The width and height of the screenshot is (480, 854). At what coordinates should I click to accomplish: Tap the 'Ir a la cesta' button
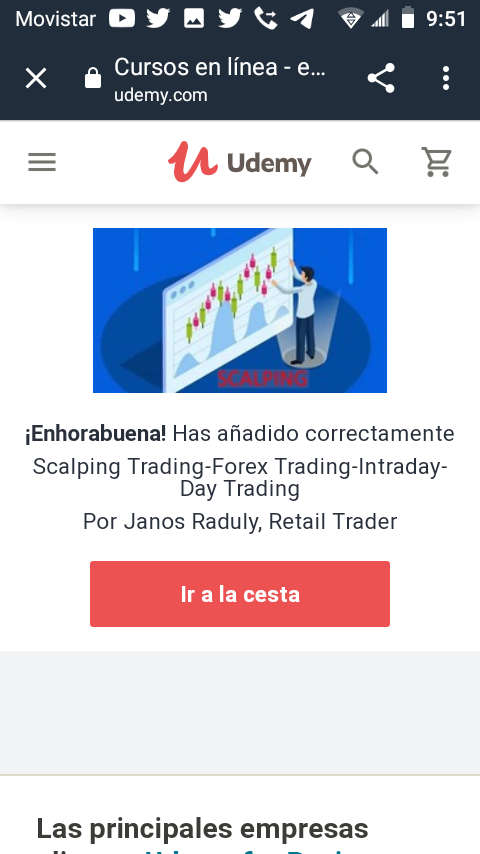coord(240,594)
